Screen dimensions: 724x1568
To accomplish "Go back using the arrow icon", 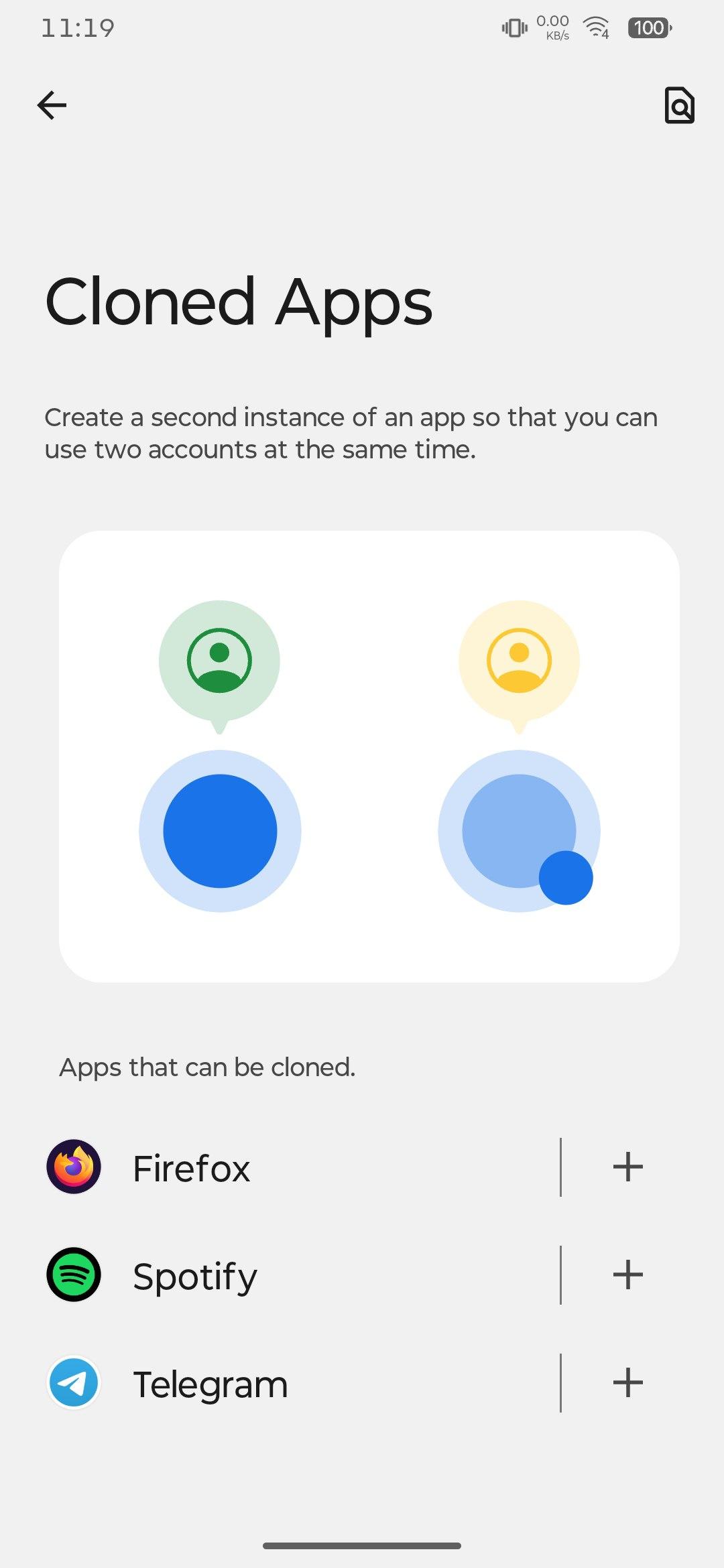I will click(52, 105).
